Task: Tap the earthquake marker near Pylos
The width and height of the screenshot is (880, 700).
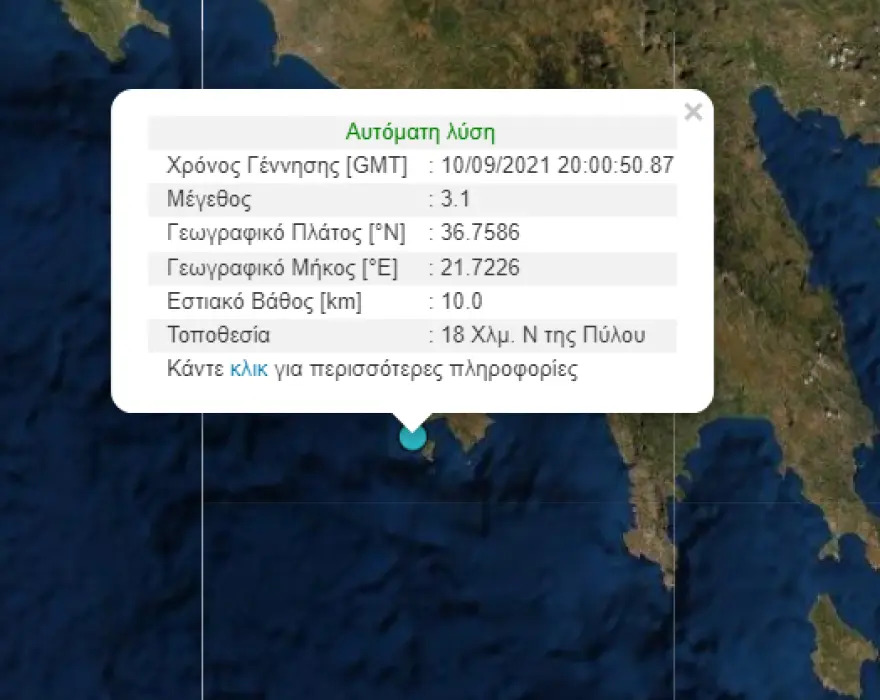Action: (412, 437)
